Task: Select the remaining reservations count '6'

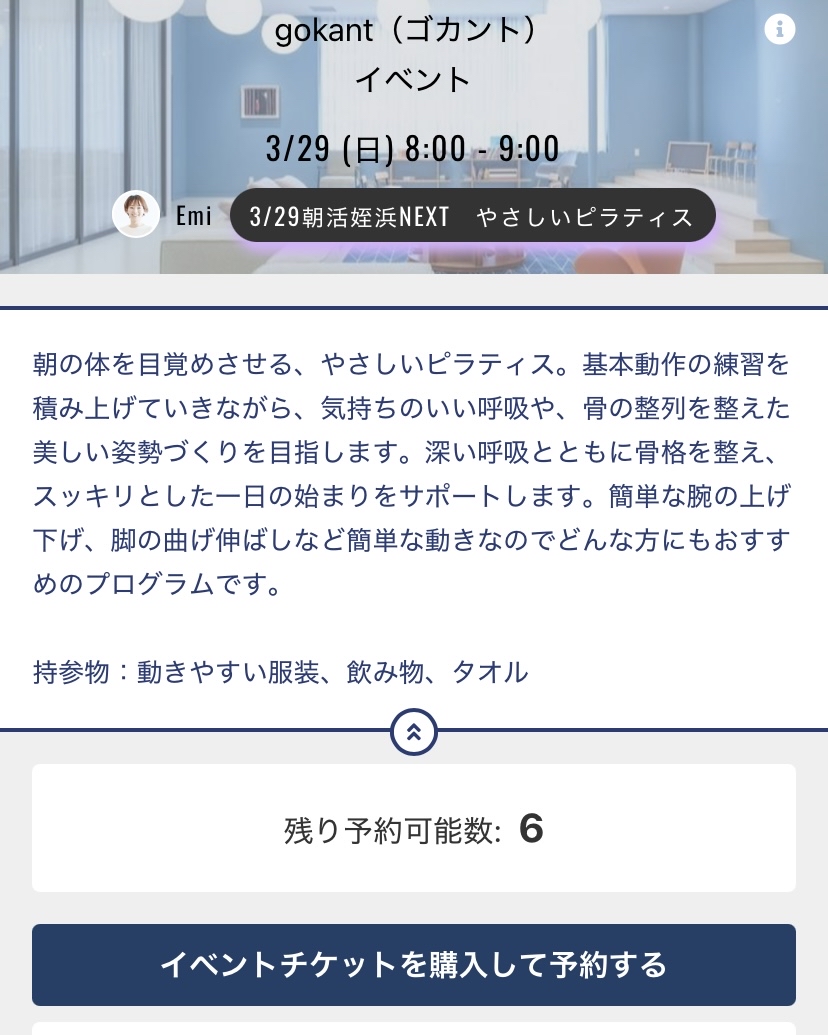Action: tap(531, 828)
